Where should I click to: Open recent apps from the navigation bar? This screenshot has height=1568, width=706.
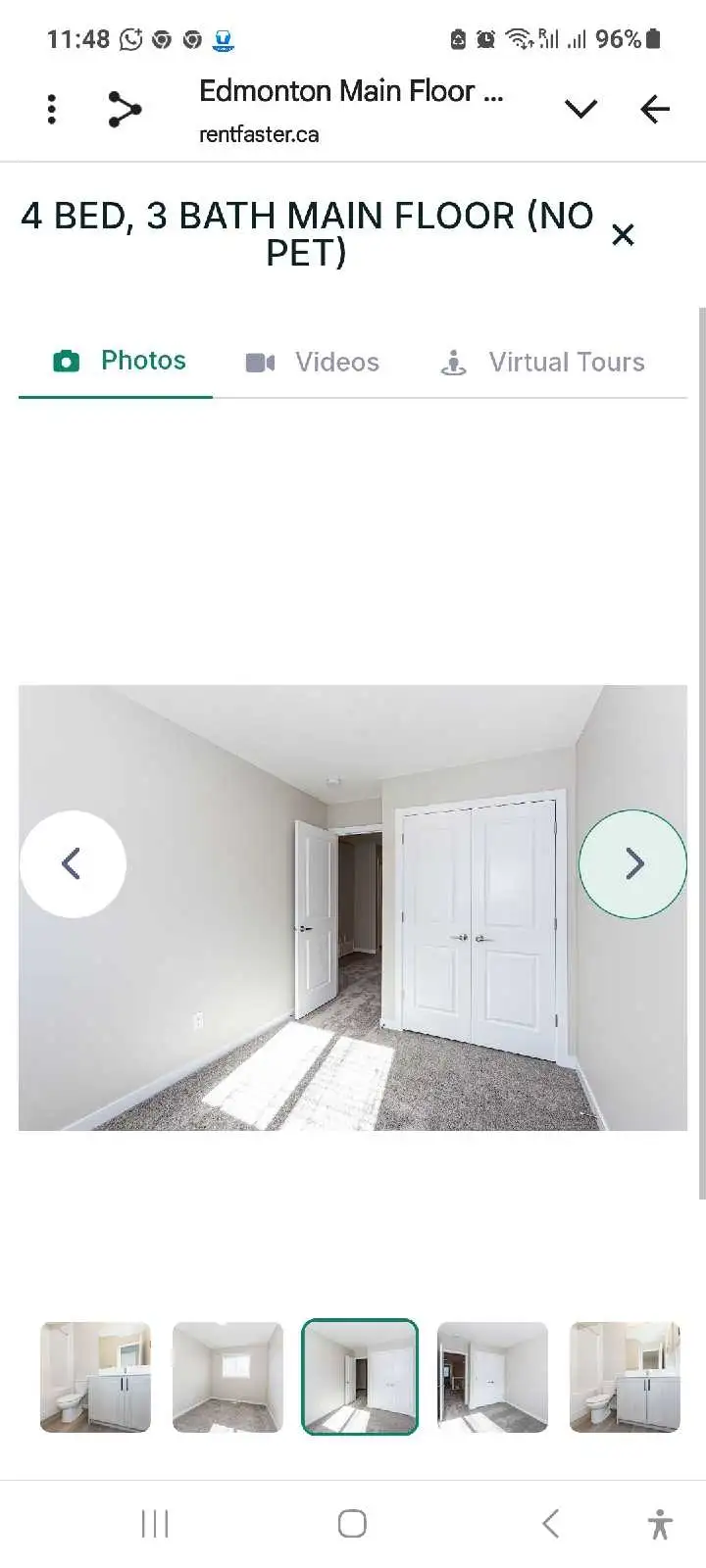[155, 1524]
